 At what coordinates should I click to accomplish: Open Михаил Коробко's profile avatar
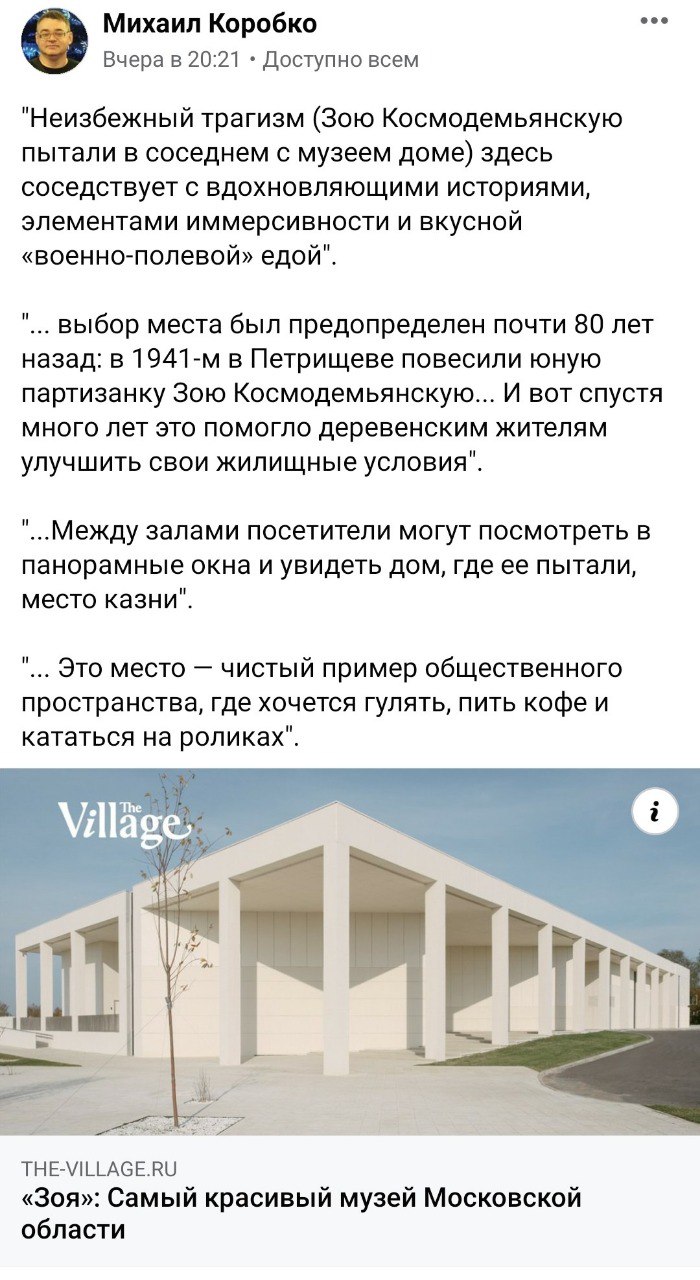click(55, 41)
